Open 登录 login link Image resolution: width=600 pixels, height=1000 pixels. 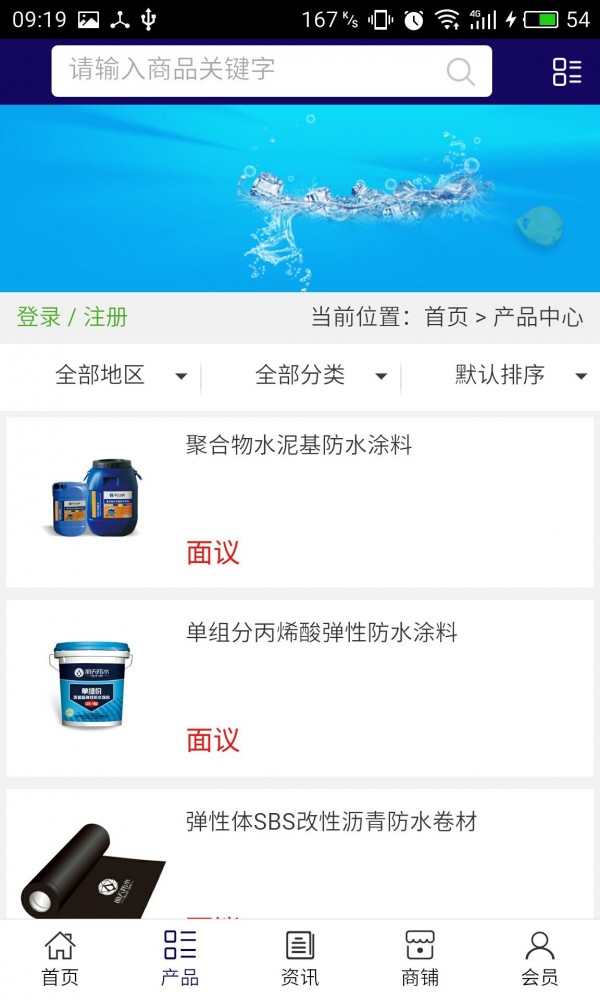pos(39,318)
